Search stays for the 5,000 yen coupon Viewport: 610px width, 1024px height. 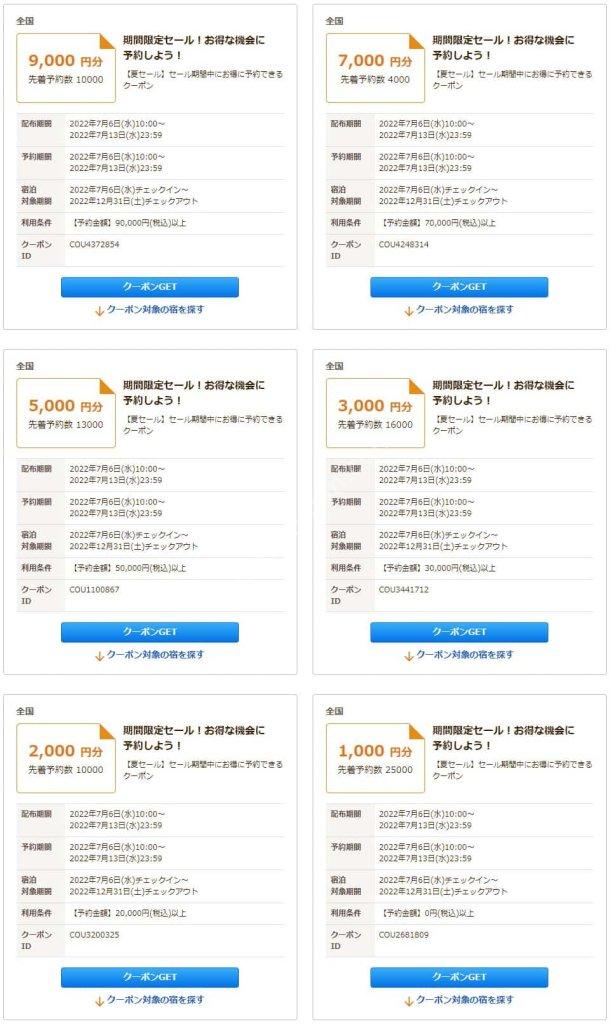tap(150, 655)
